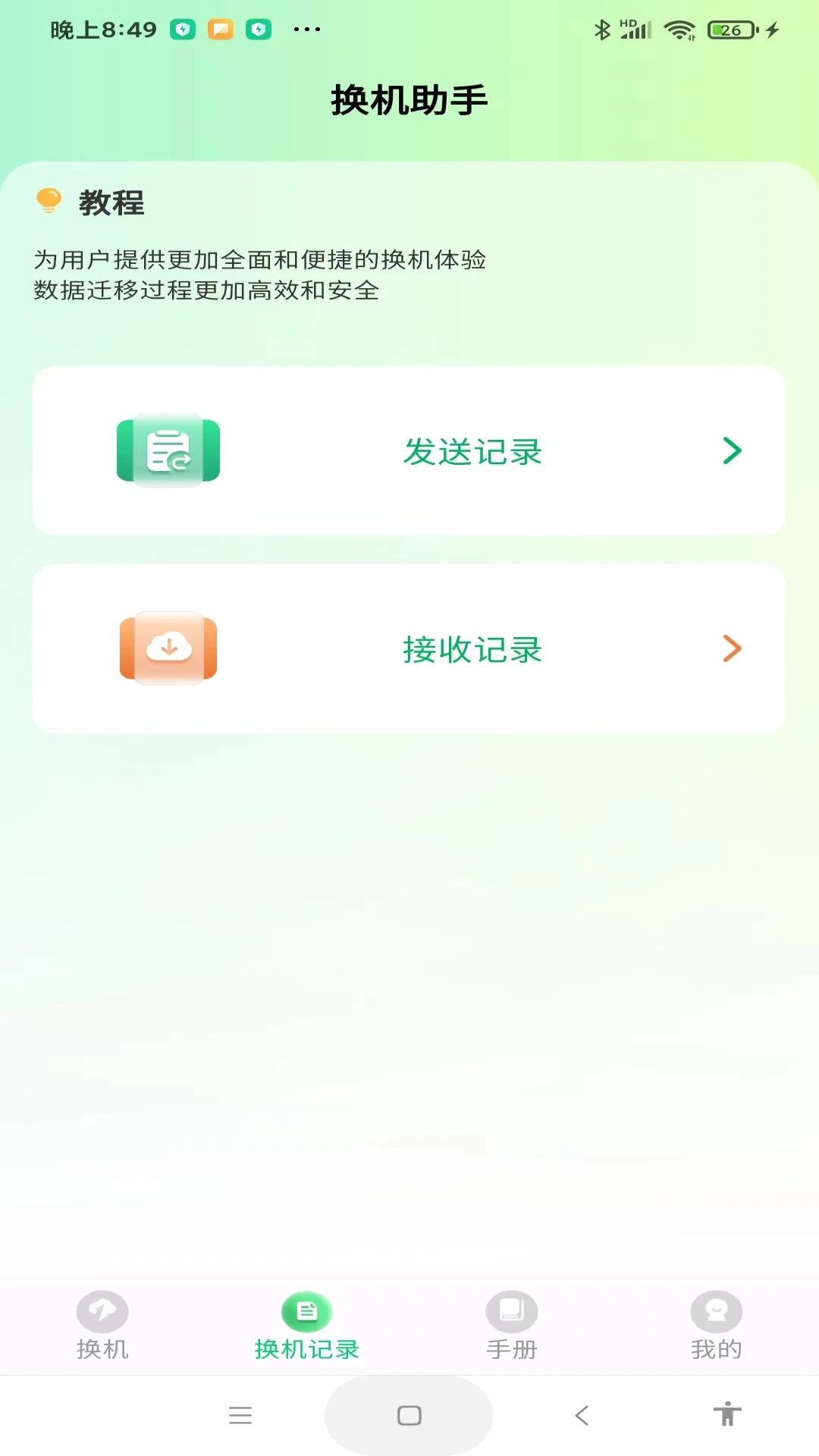Screen dimensions: 819x1456
Task: Tap the back navigation arrow
Action: (581, 1415)
